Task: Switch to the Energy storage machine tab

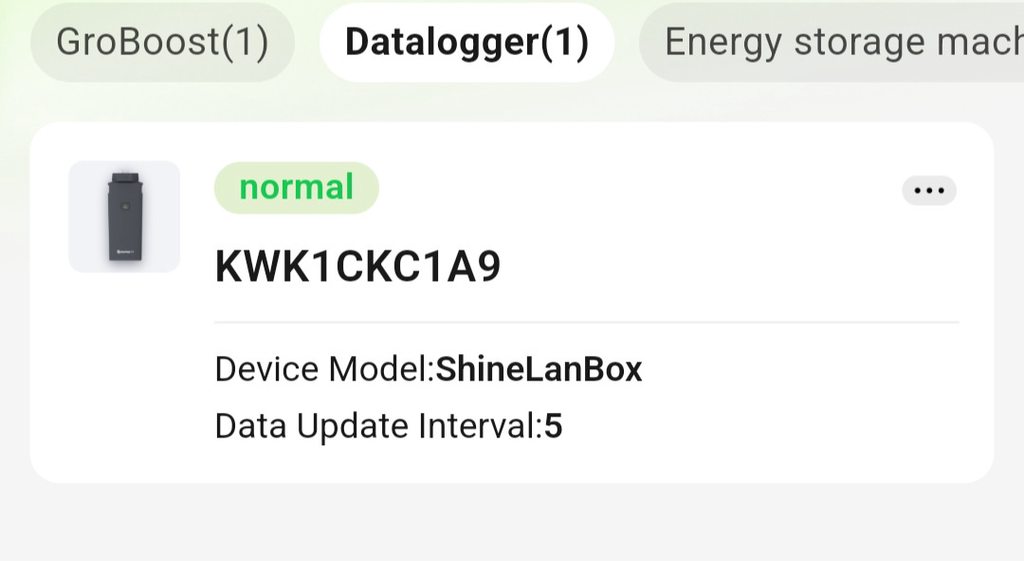Action: [840, 42]
